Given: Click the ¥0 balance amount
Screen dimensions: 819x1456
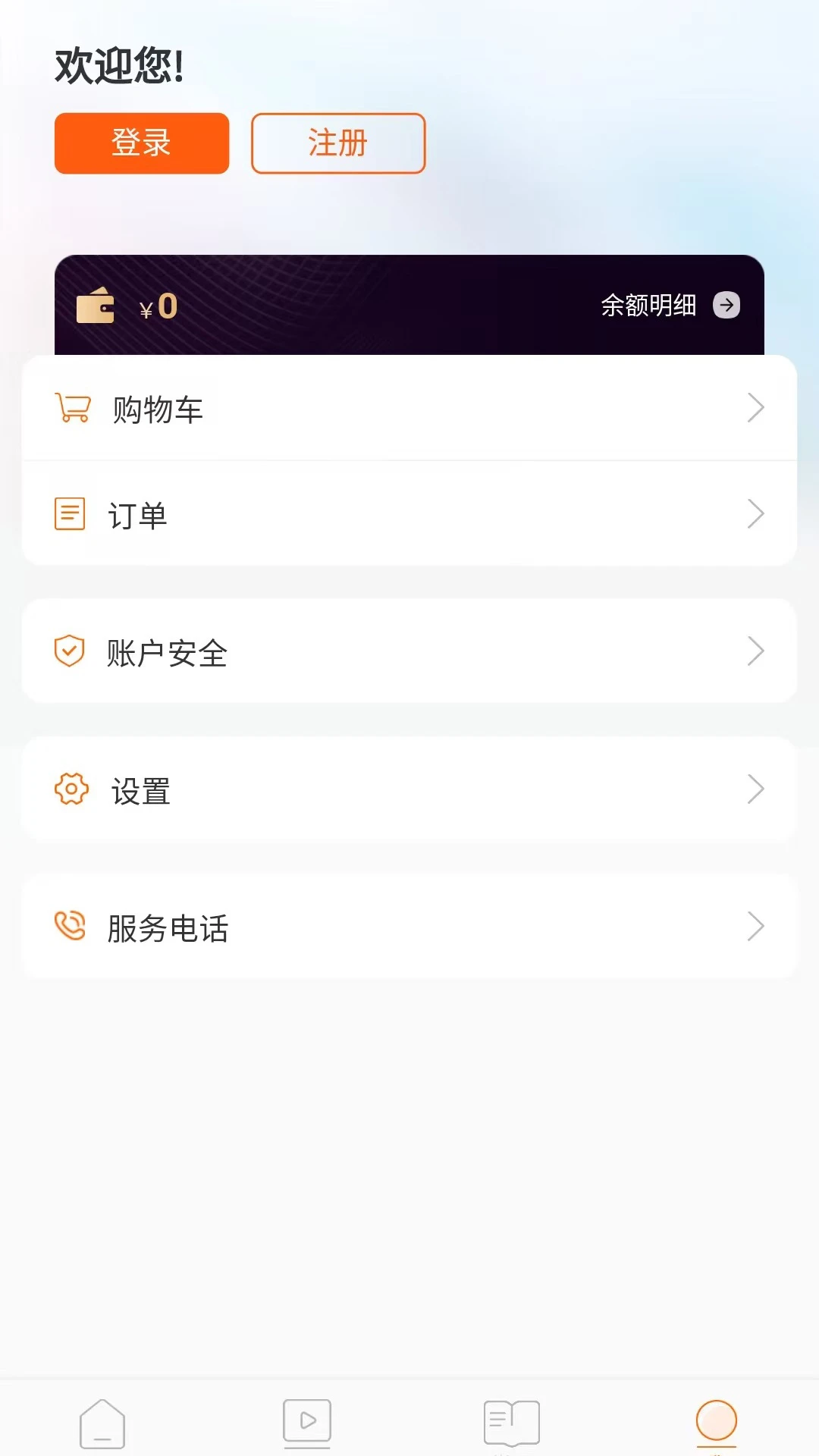Looking at the screenshot, I should 158,306.
